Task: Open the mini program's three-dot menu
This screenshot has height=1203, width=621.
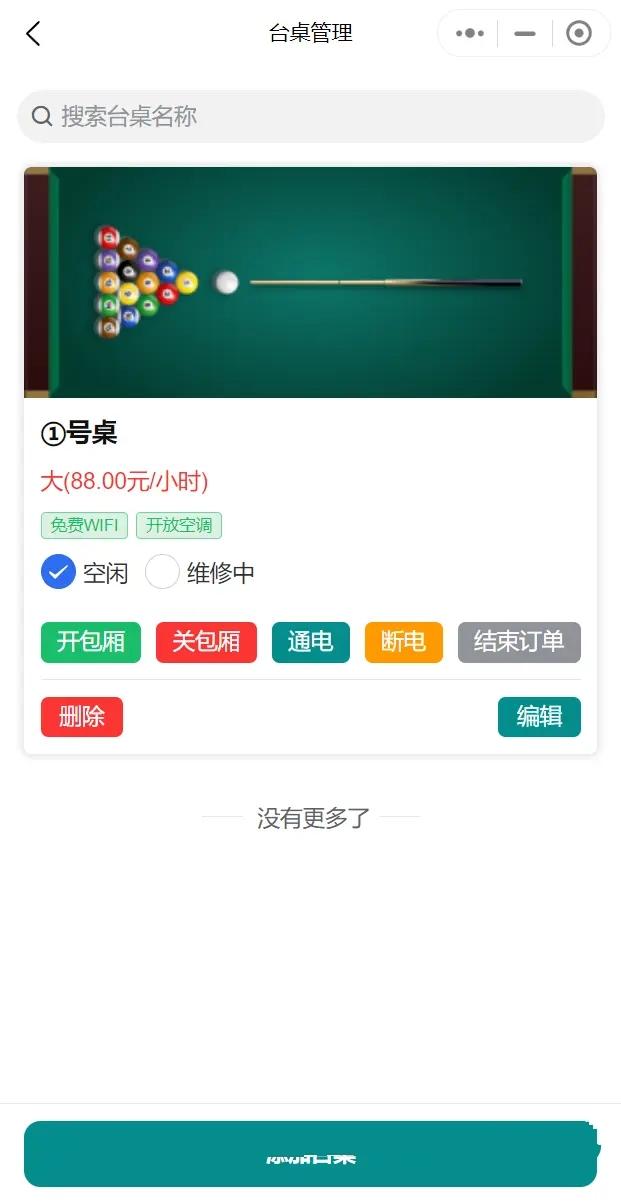Action: (x=469, y=33)
